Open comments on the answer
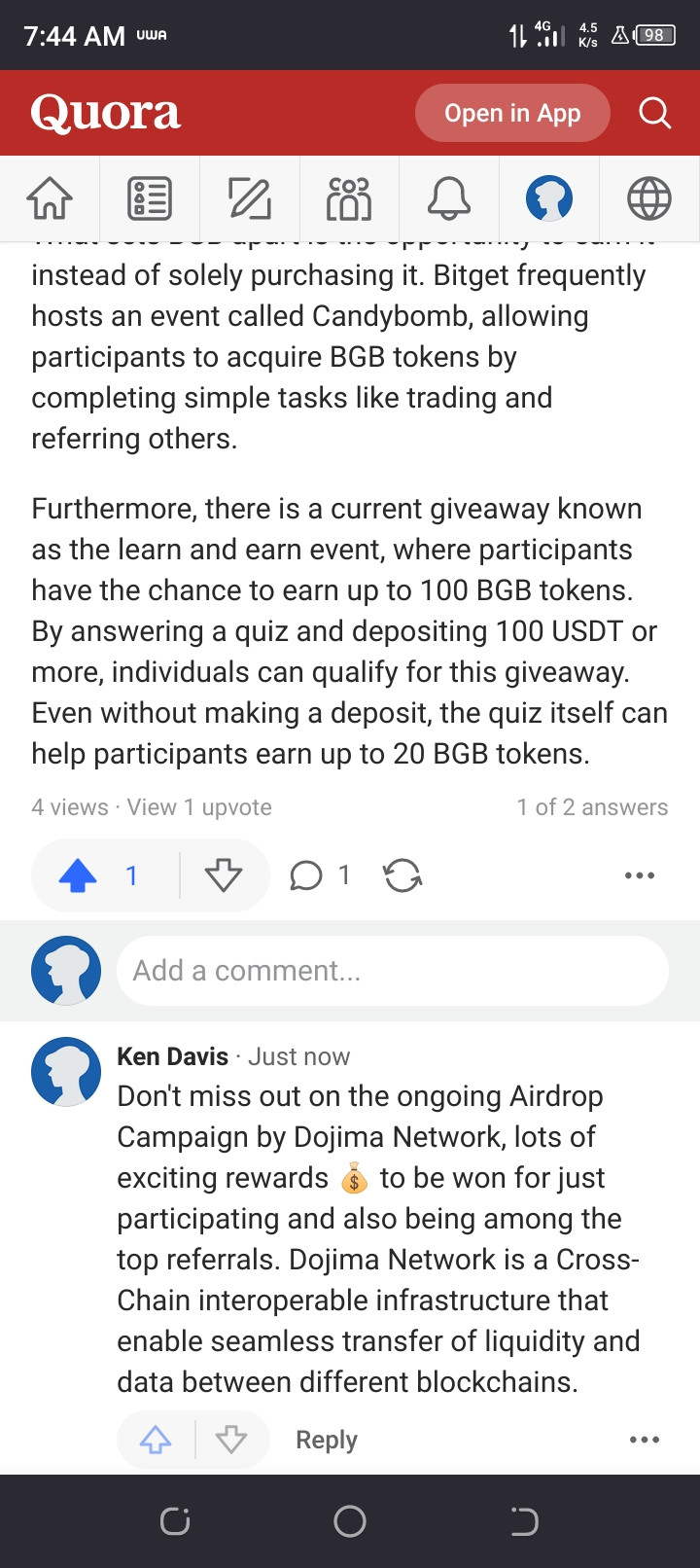The image size is (700, 1568). [x=320, y=875]
